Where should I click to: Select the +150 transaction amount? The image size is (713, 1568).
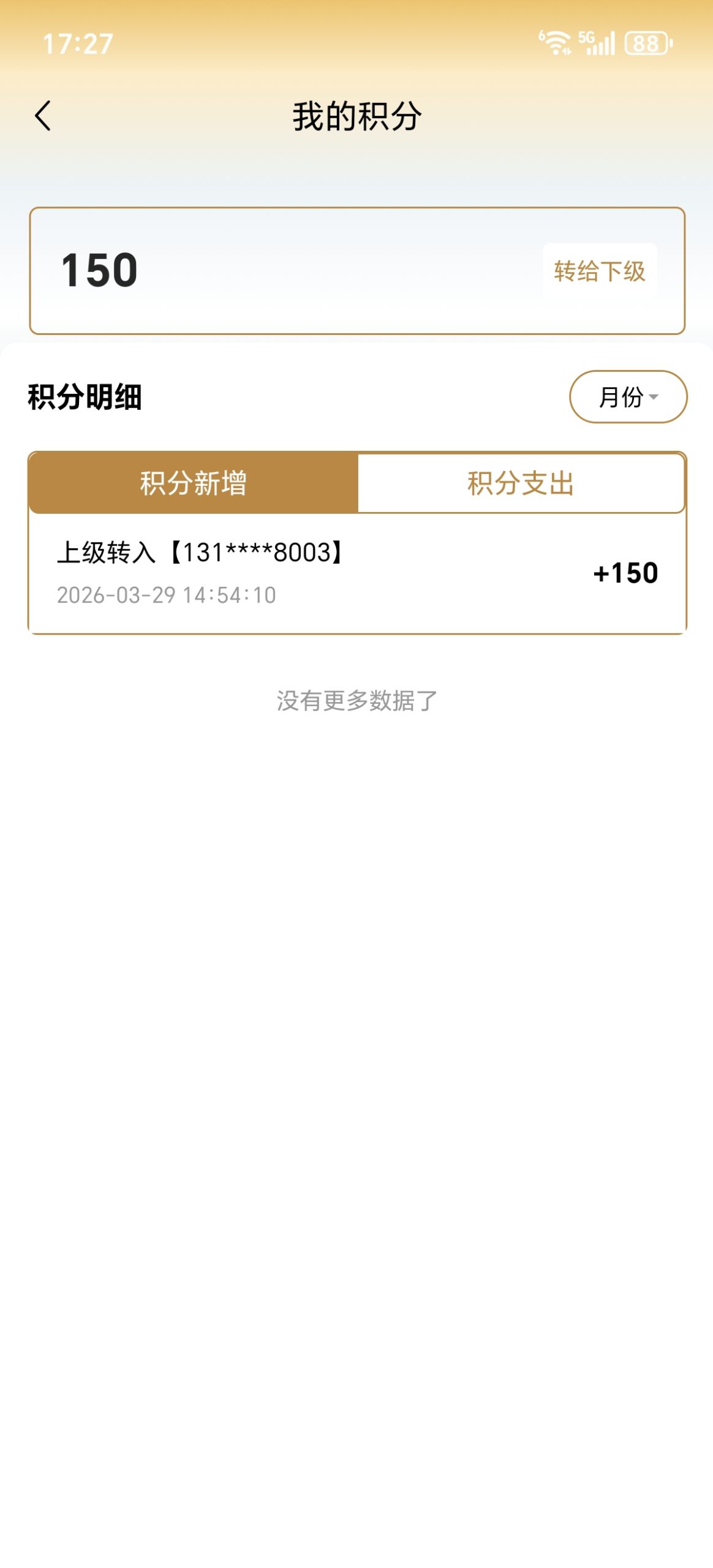click(x=625, y=573)
